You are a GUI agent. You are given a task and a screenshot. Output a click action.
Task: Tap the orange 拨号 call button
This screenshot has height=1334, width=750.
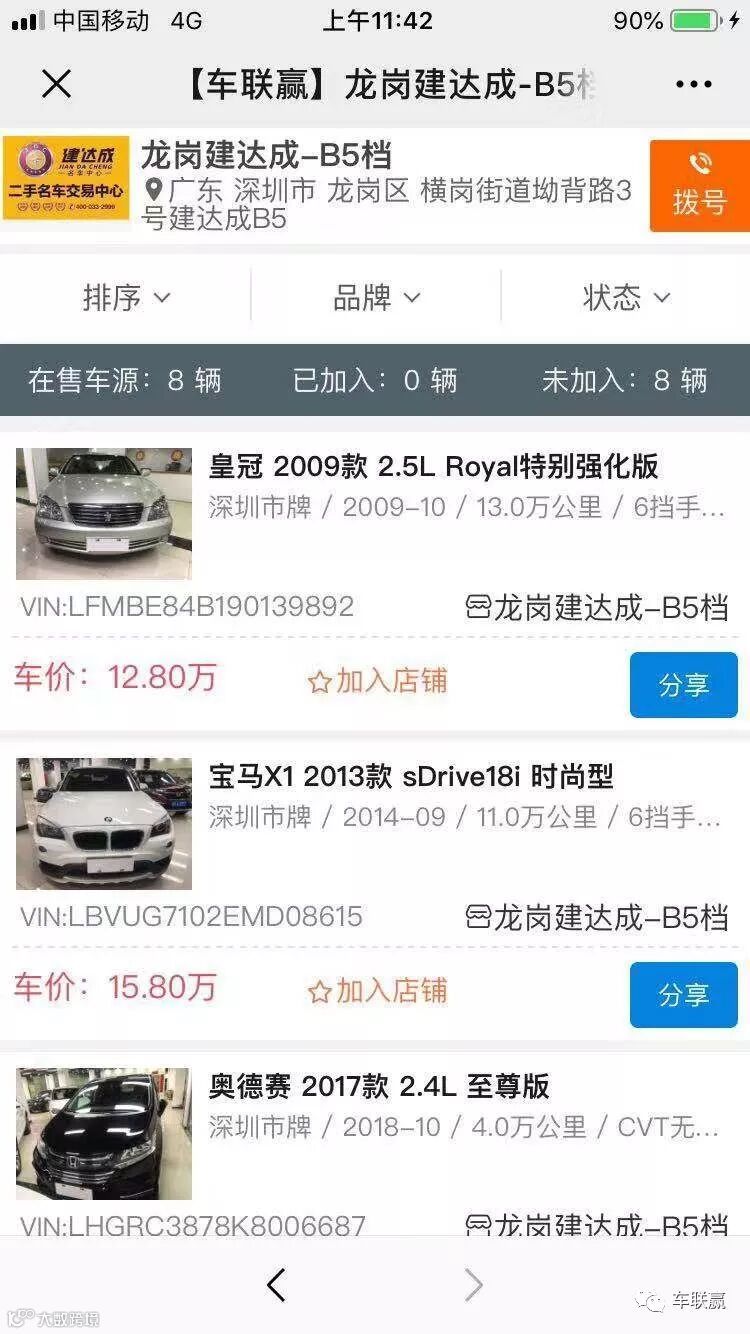point(699,185)
